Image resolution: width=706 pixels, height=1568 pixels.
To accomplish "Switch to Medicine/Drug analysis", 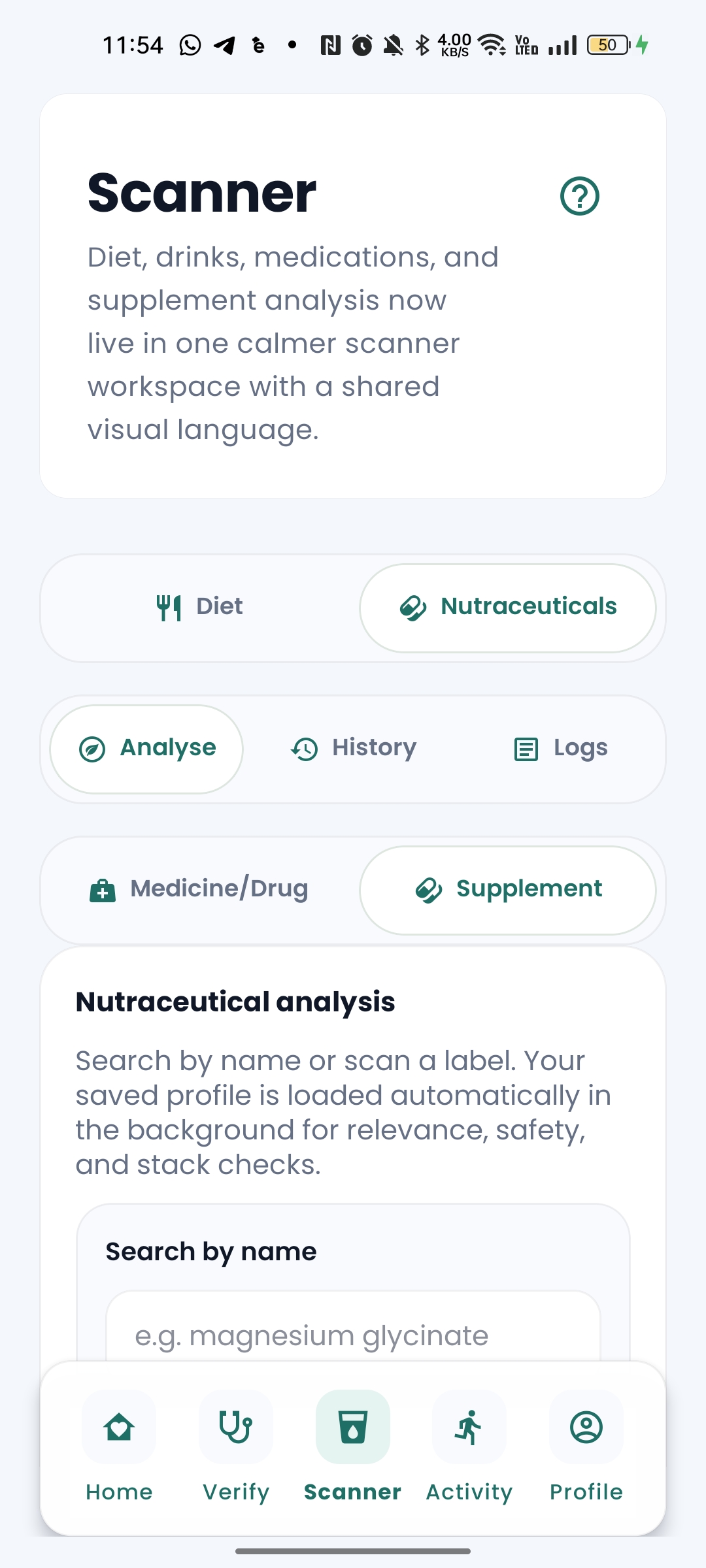I will (200, 890).
